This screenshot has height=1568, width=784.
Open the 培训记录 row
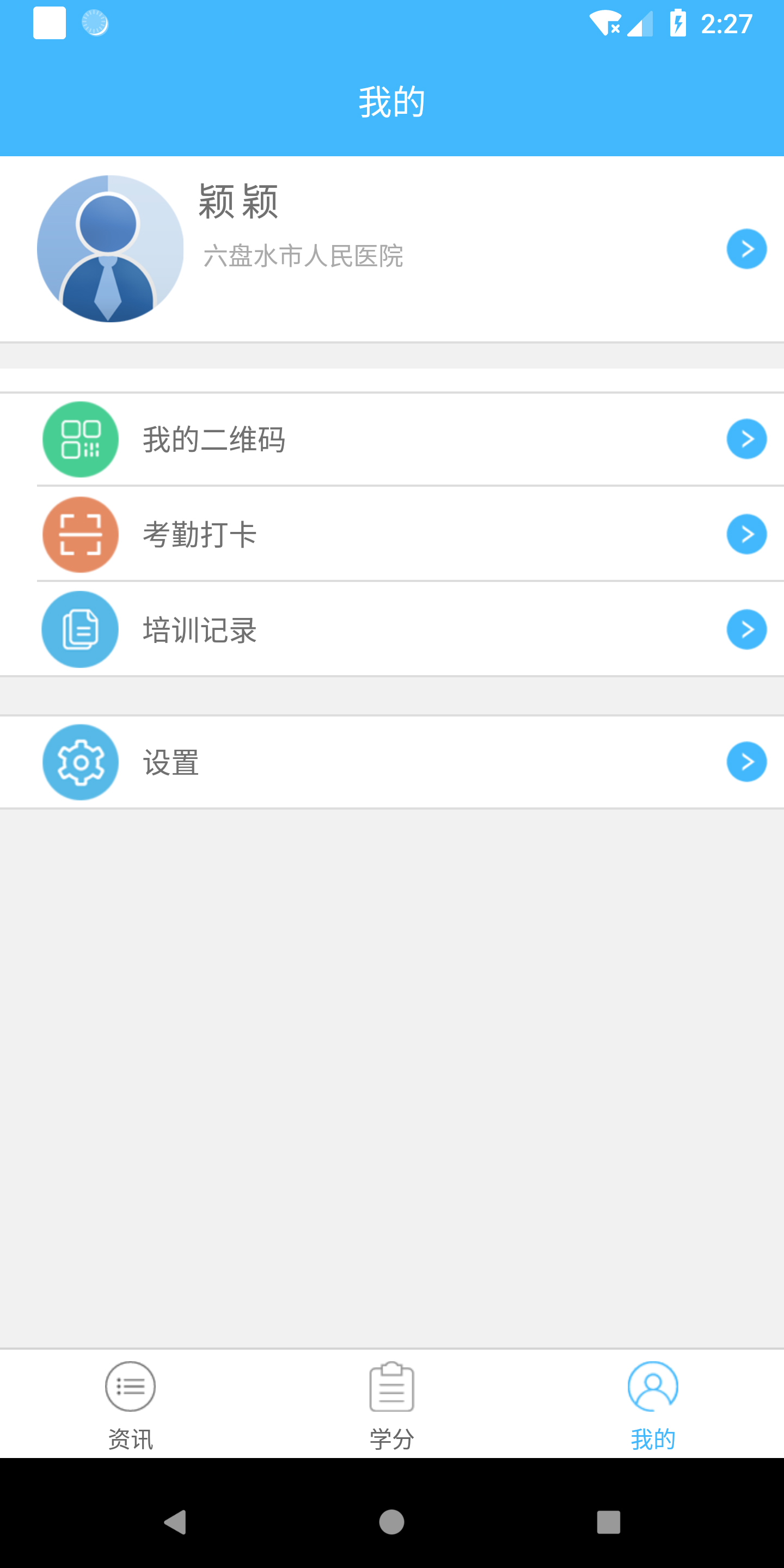coord(365,630)
